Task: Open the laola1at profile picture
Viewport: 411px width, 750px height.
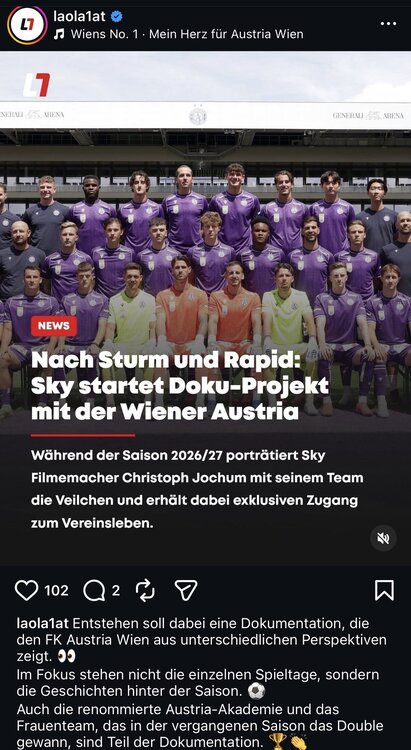Action: [x=27, y=25]
